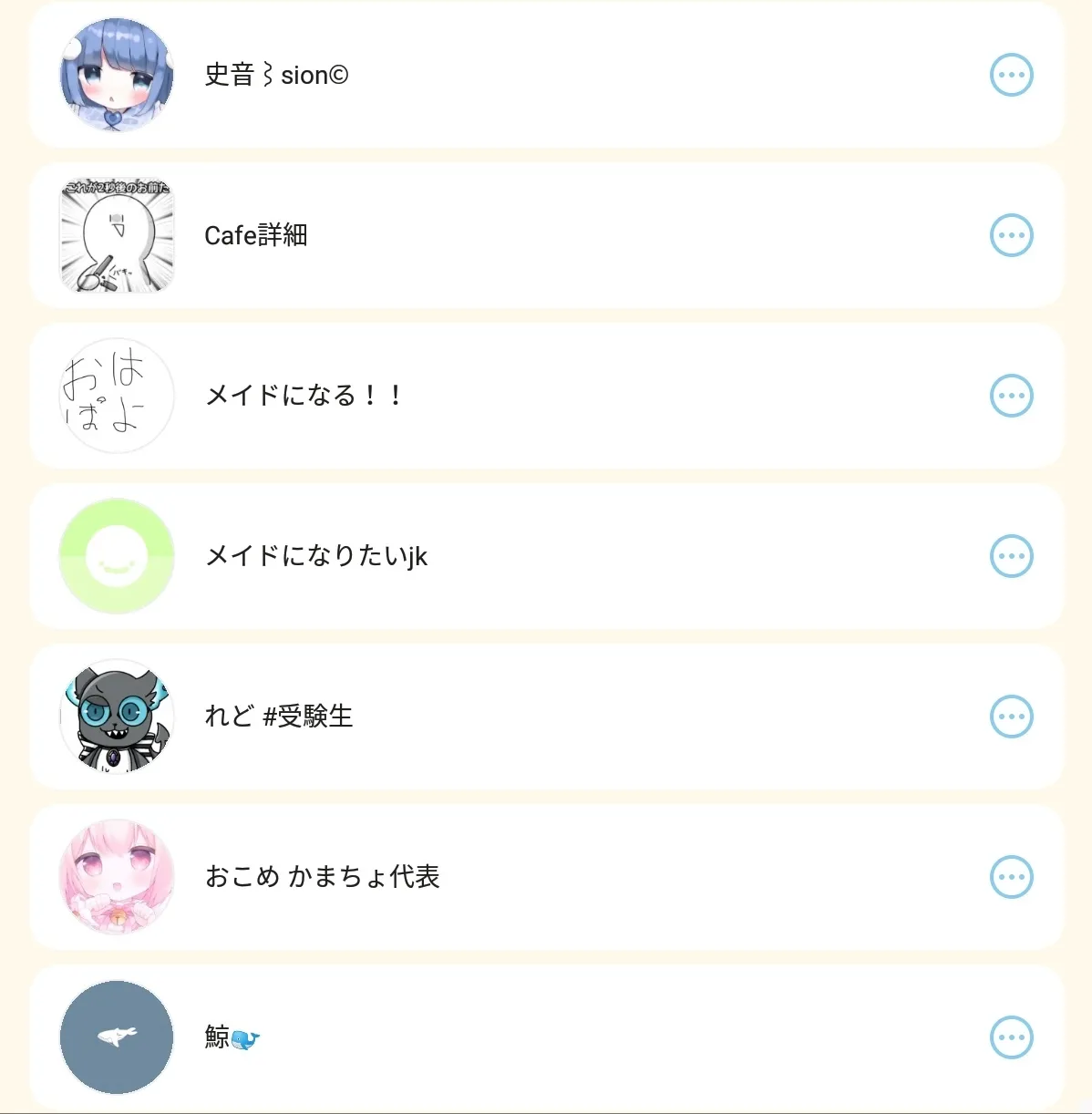This screenshot has width=1092, height=1114.
Task: Open the more menu for メイドになりたいjk
Action: tap(1011, 556)
